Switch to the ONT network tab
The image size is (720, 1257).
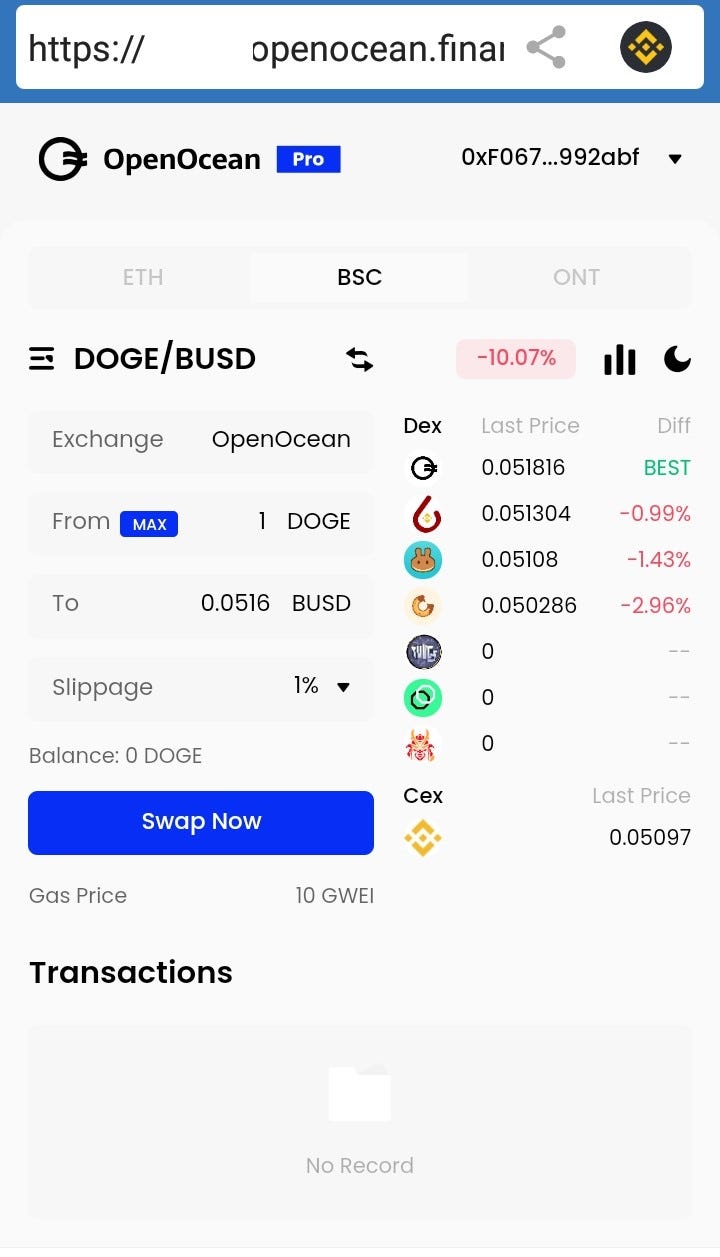click(x=576, y=277)
